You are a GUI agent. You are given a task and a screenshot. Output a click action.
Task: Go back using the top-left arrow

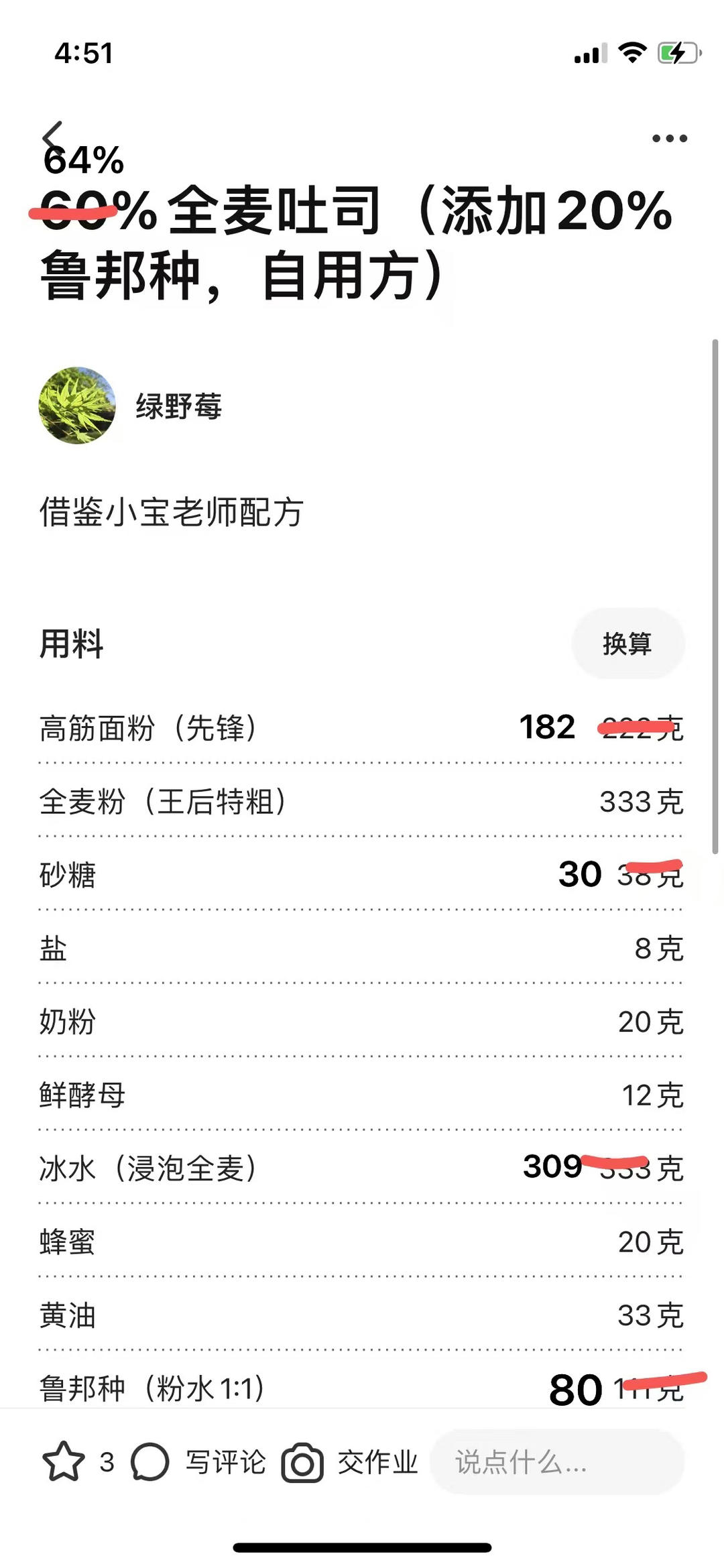(x=52, y=136)
